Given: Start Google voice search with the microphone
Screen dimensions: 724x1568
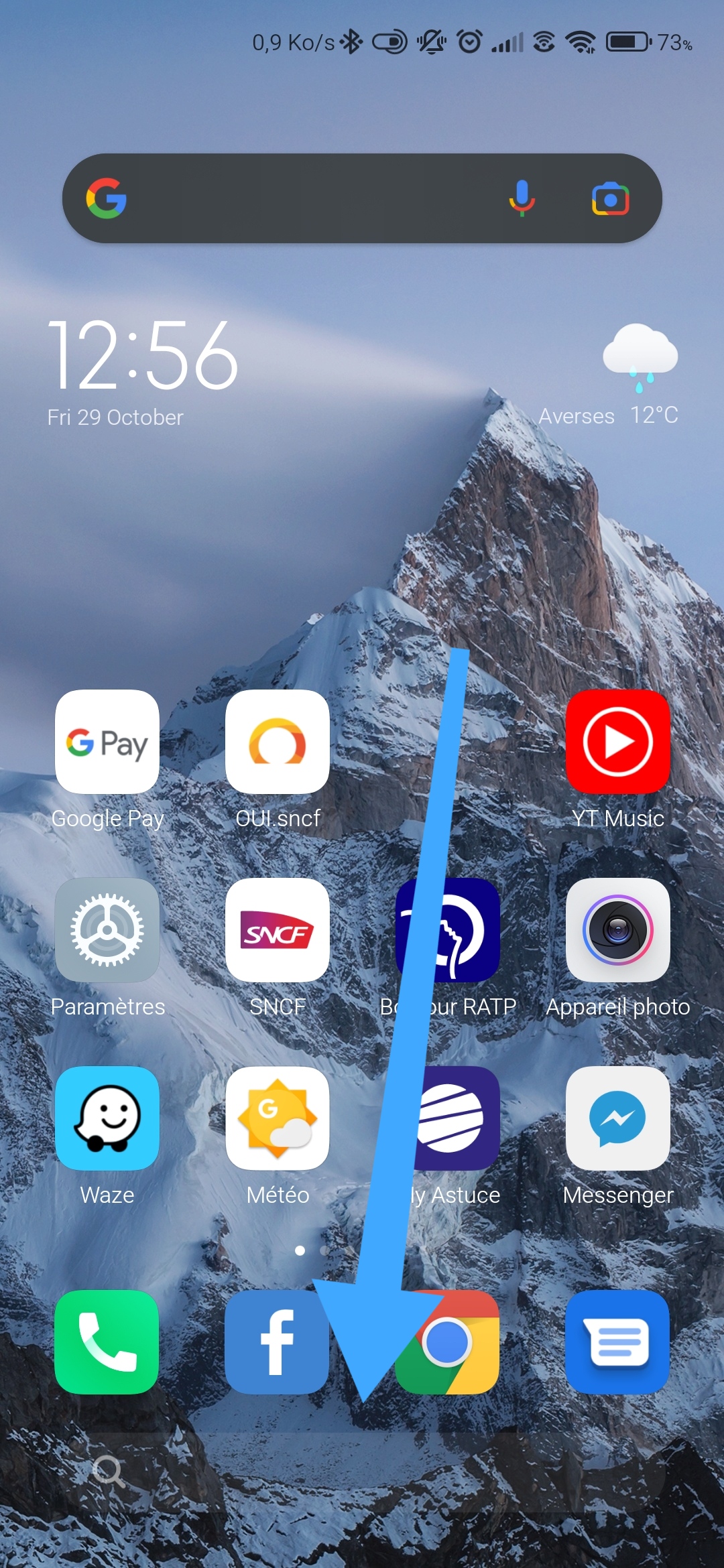Looking at the screenshot, I should (x=522, y=198).
